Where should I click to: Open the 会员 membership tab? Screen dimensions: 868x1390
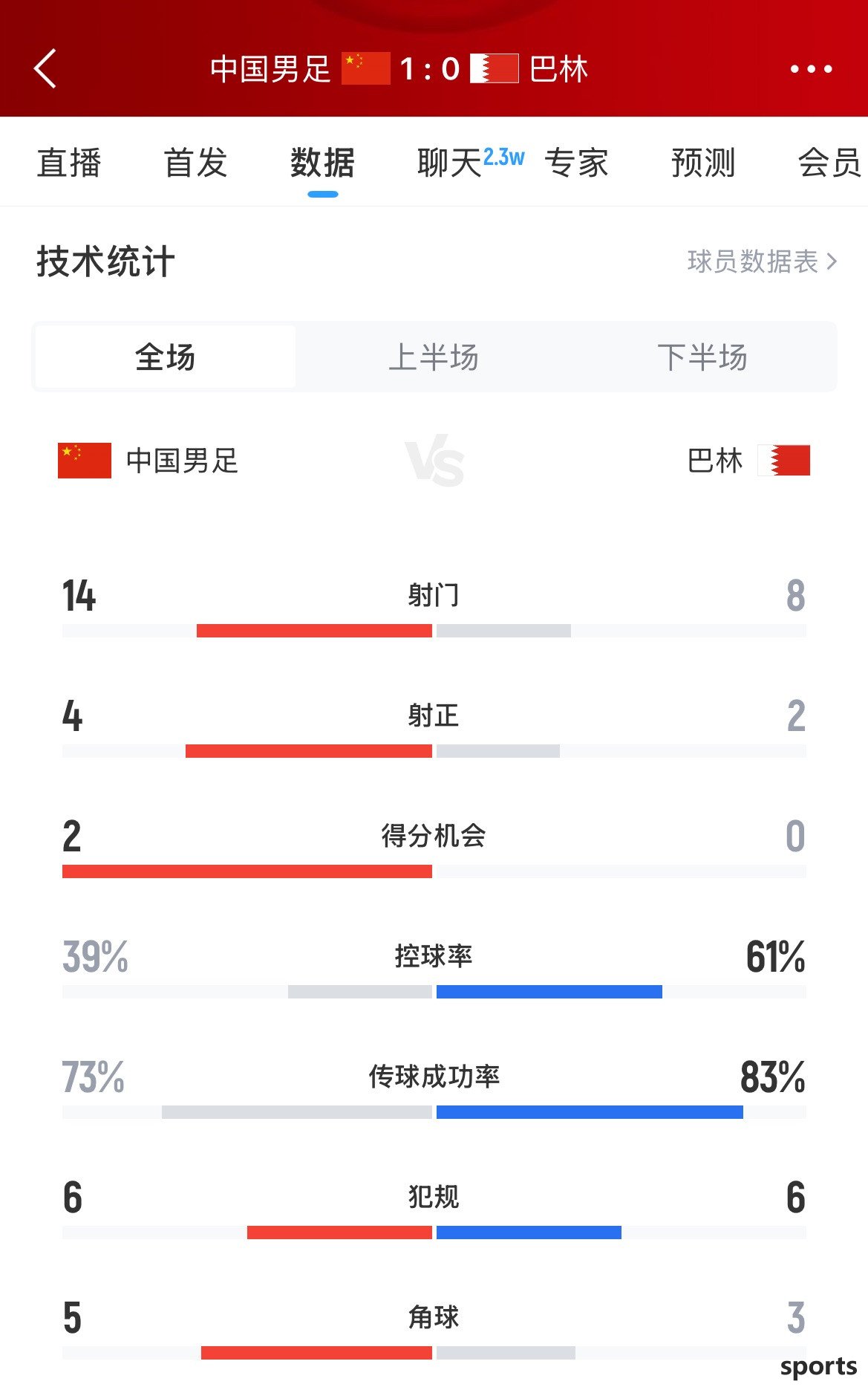[830, 163]
